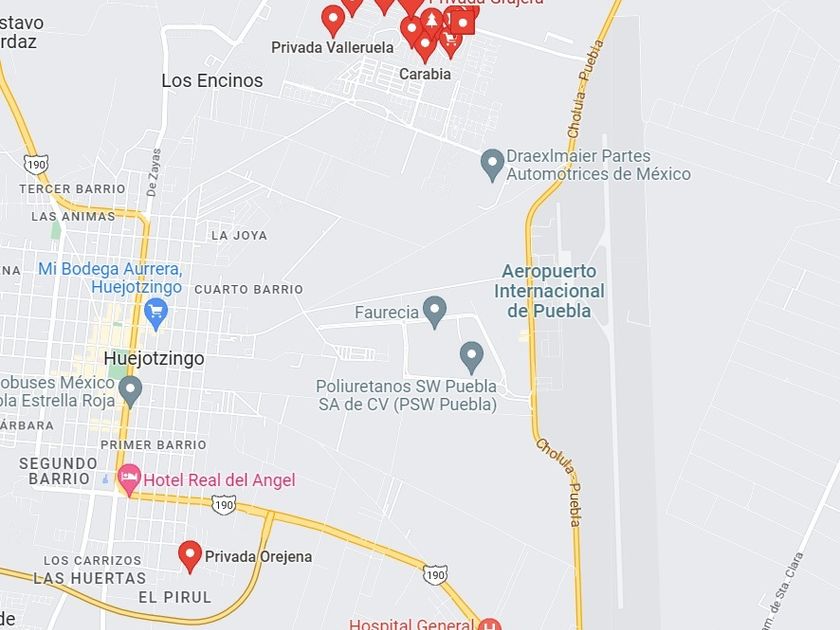Open the Hotel Real del Angel marker
Viewport: 840px width, 630px height.
point(129,480)
